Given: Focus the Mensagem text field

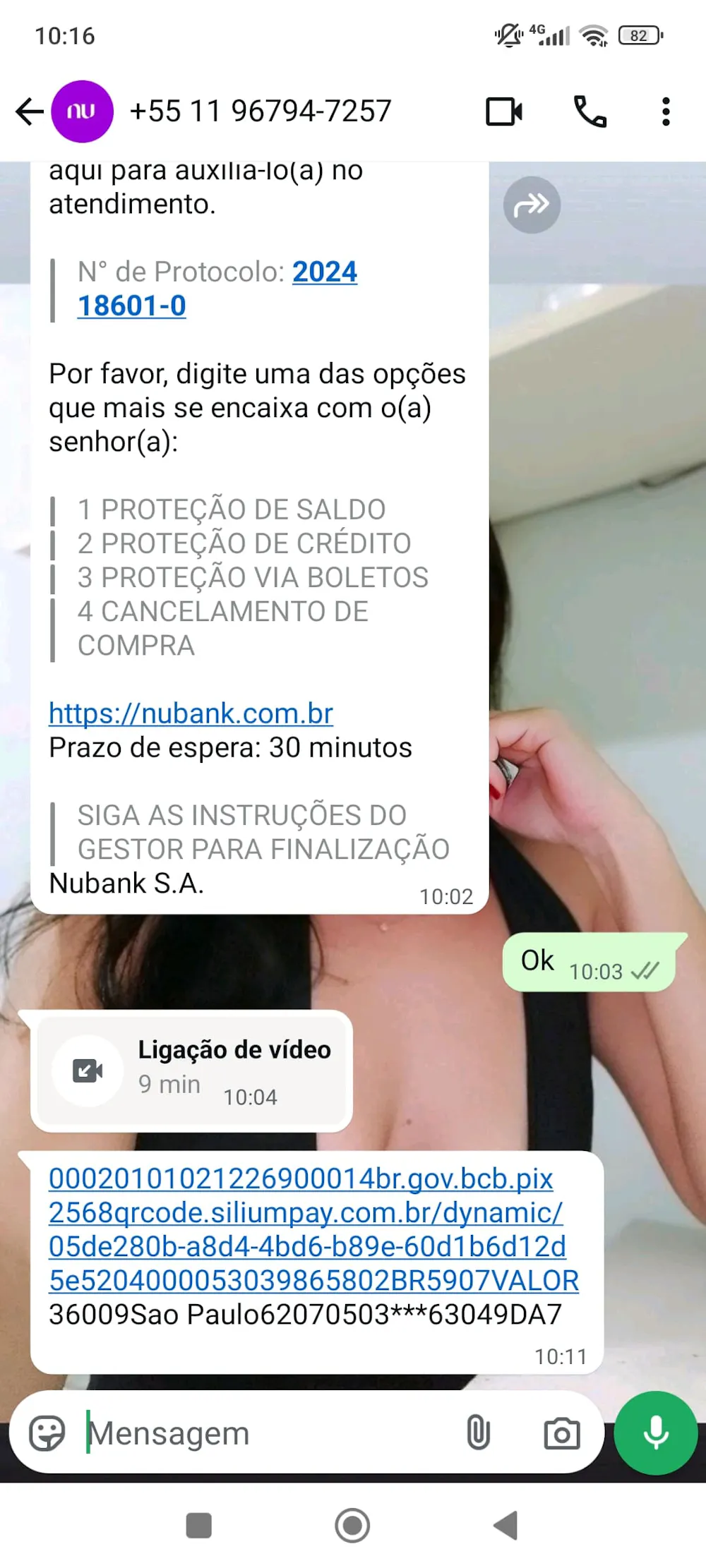Looking at the screenshot, I should pos(268,1433).
